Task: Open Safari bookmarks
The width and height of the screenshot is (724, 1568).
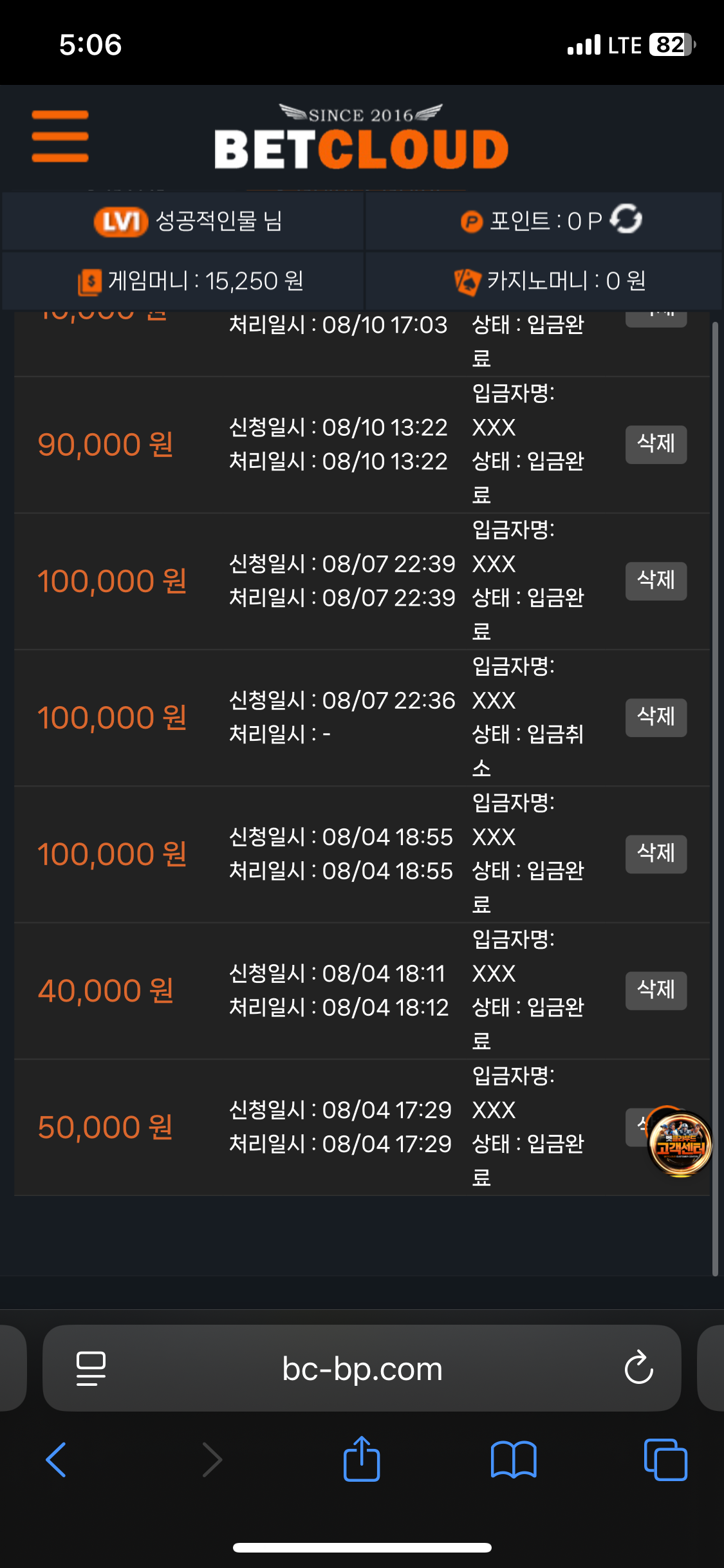Action: pos(513,1460)
